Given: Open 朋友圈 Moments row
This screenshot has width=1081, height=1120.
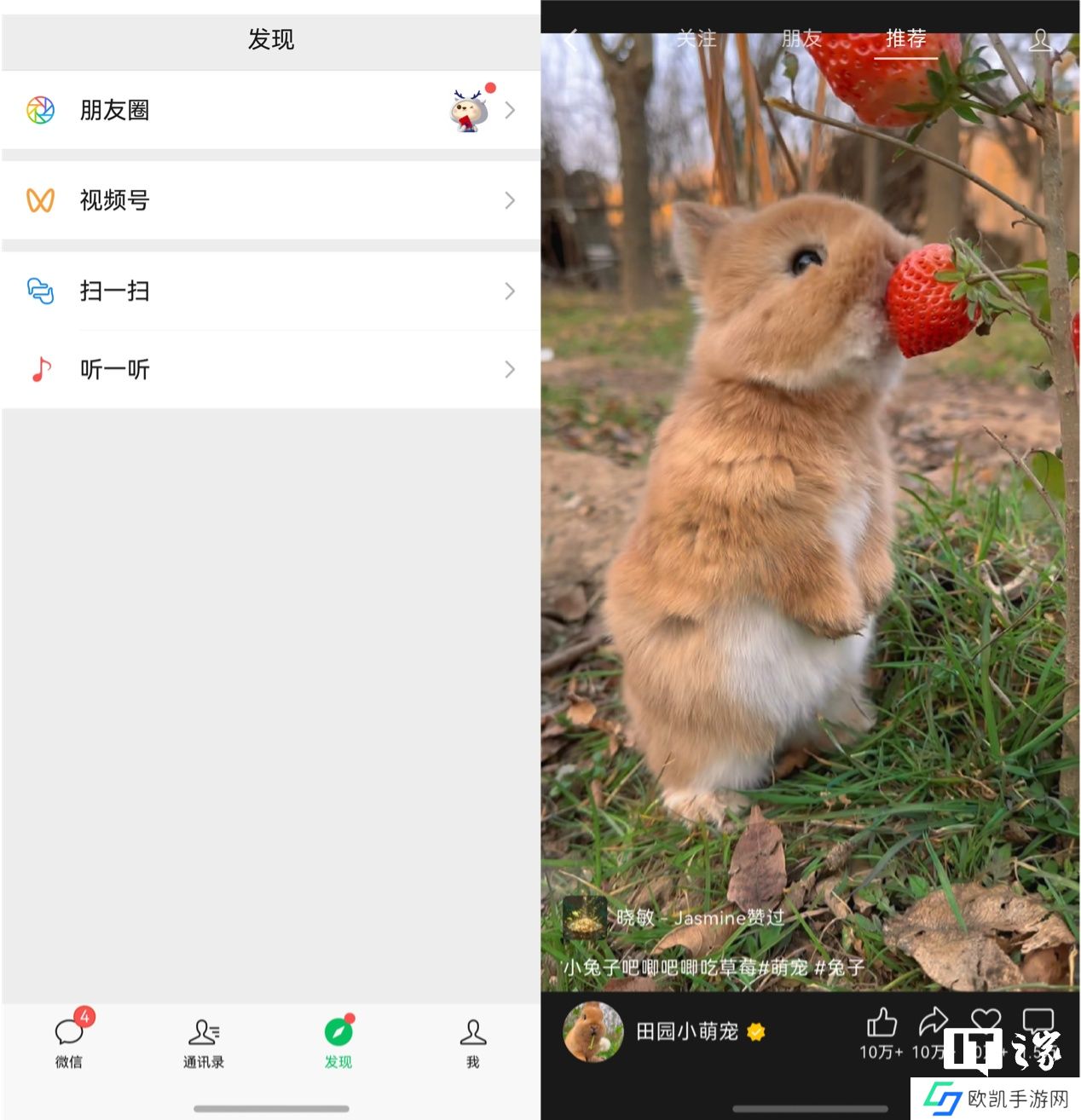Looking at the screenshot, I should pyautogui.click(x=269, y=110).
